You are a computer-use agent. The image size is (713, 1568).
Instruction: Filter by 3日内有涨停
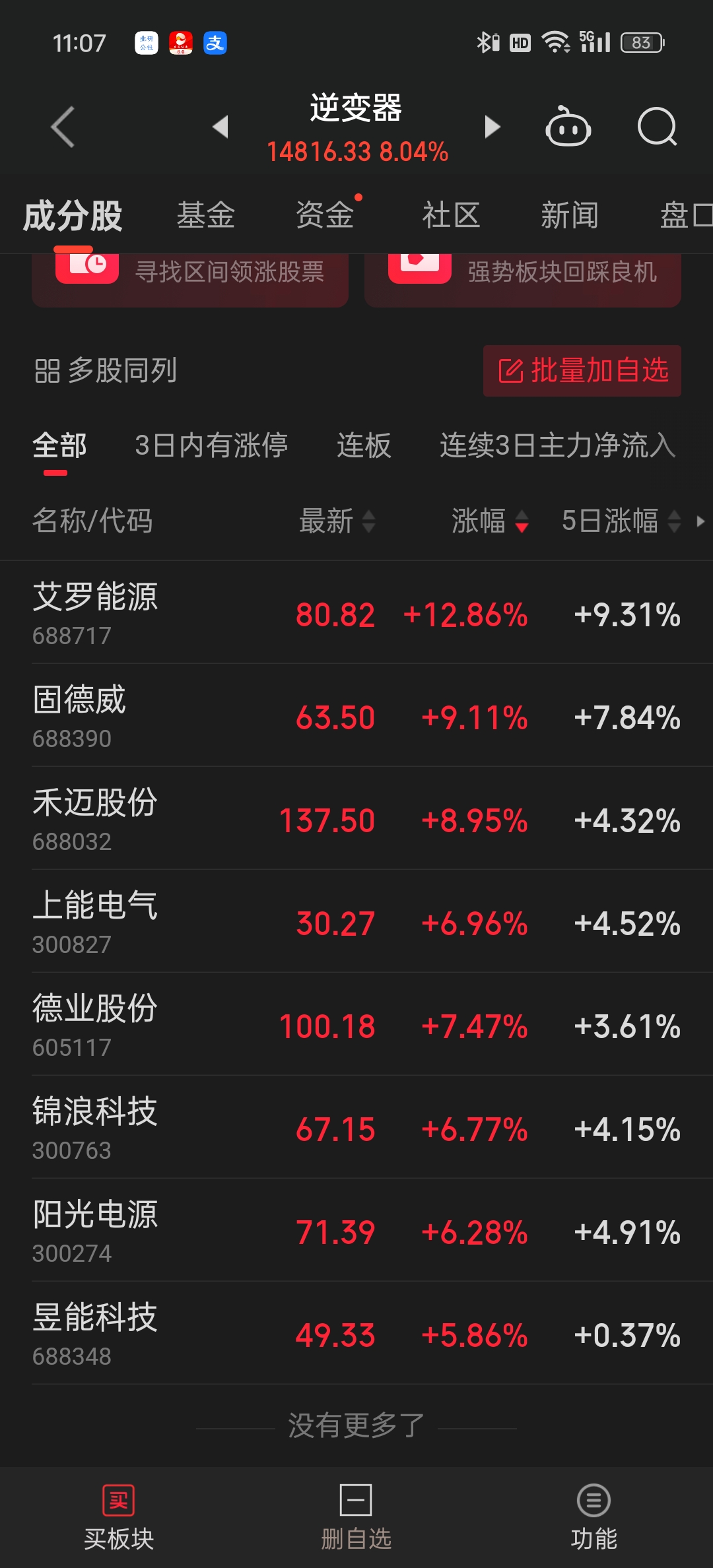click(x=211, y=445)
